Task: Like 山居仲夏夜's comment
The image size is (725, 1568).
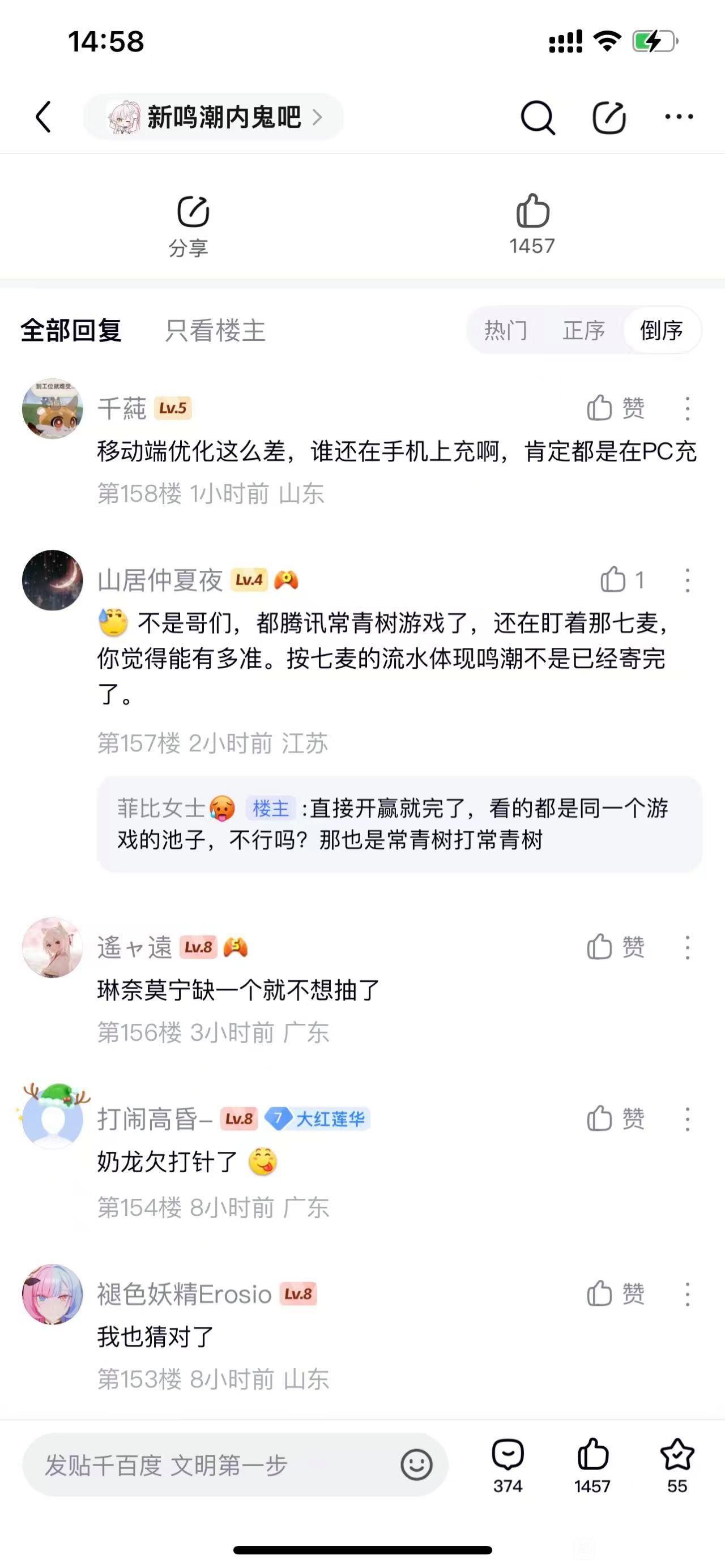Action: (621, 579)
